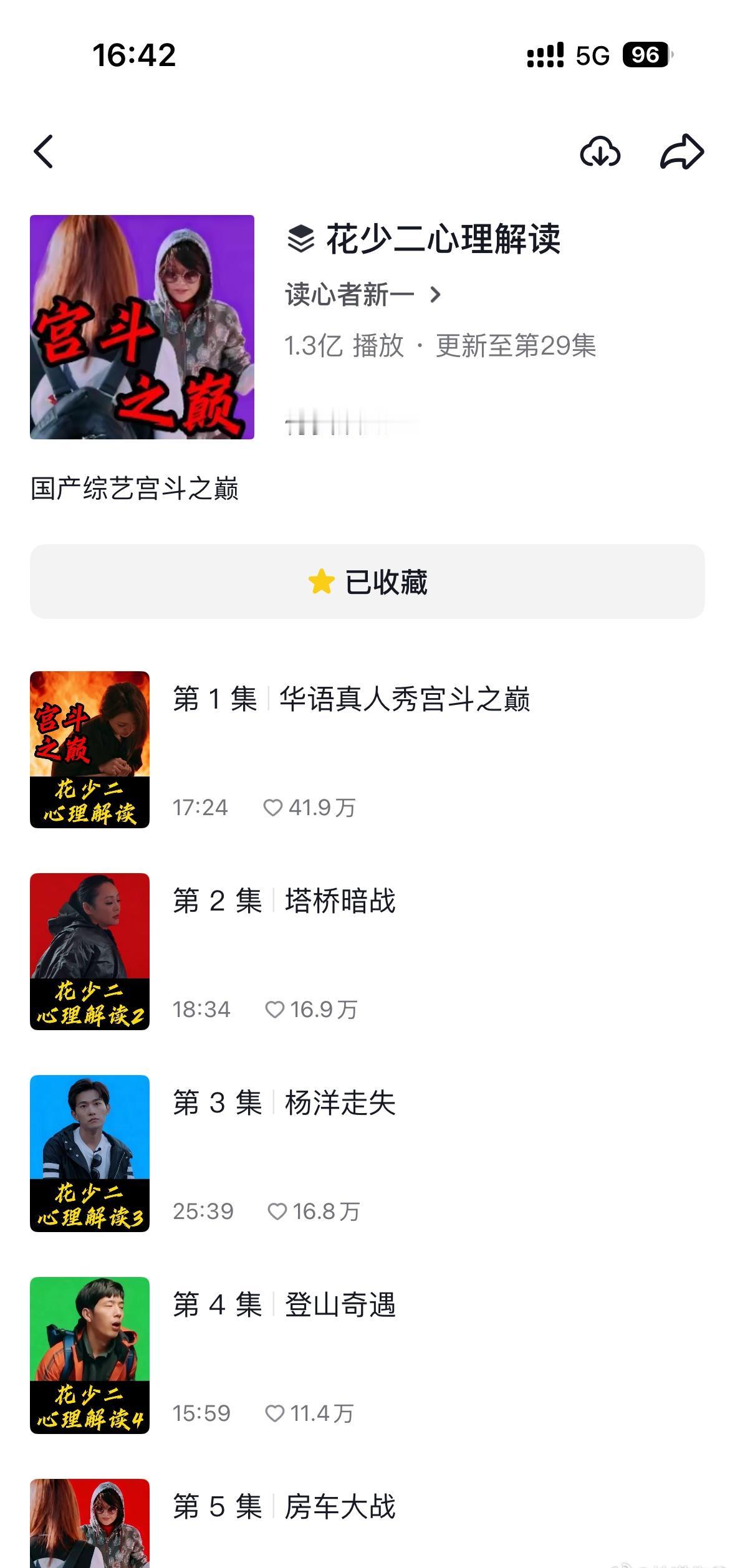Play episode 2 塔桥暗战
735x1568 pixels.
pos(367,952)
